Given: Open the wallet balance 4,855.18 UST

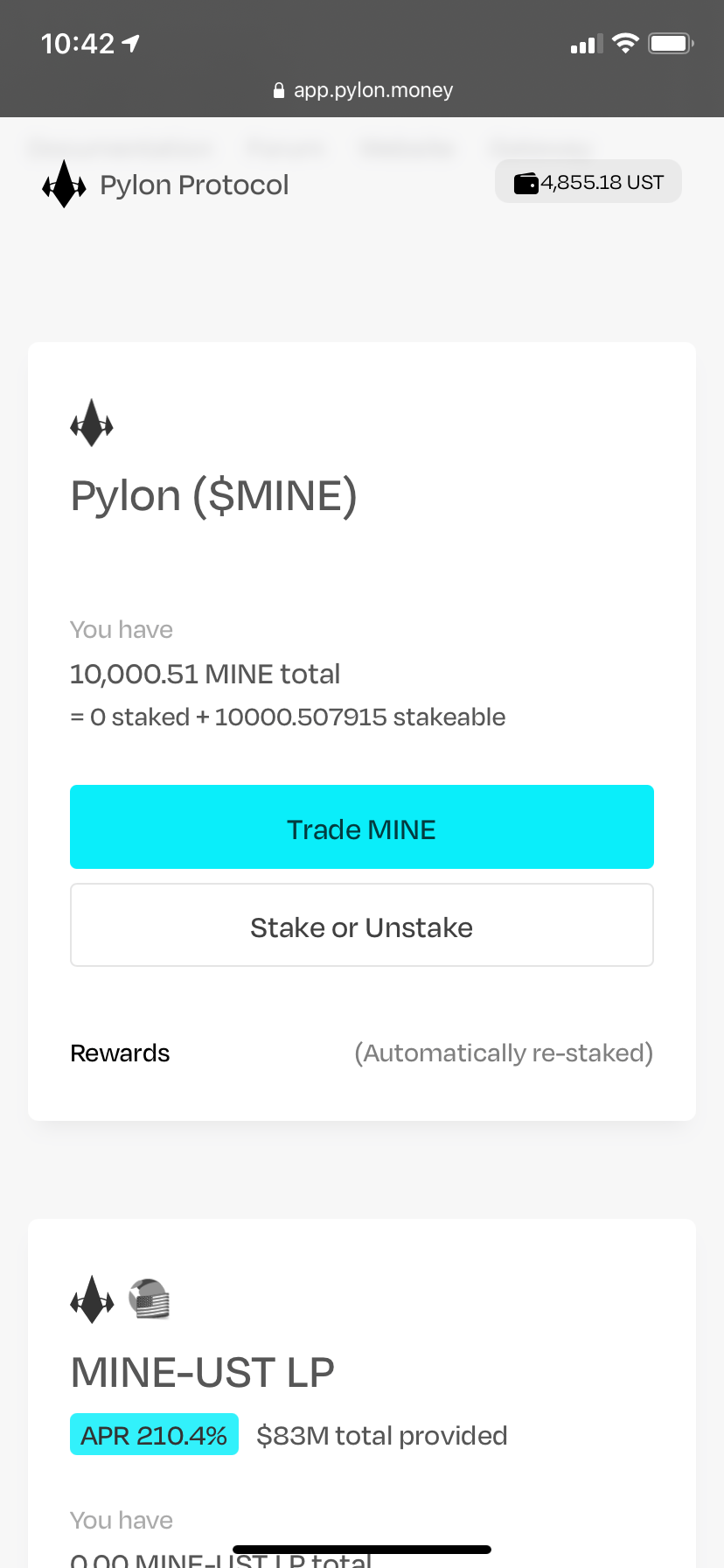Looking at the screenshot, I should point(588,182).
